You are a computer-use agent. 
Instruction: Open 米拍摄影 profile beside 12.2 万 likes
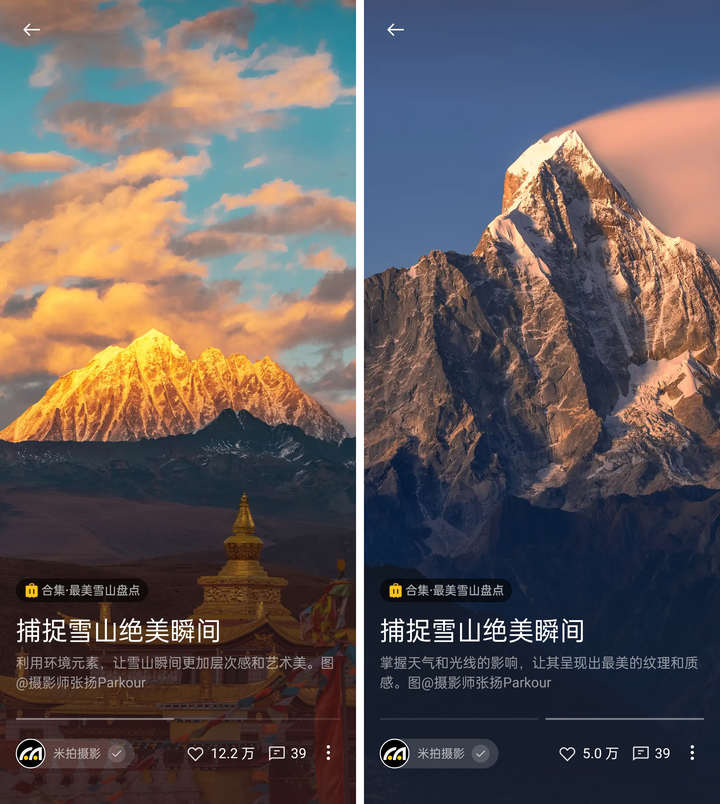click(x=62, y=753)
